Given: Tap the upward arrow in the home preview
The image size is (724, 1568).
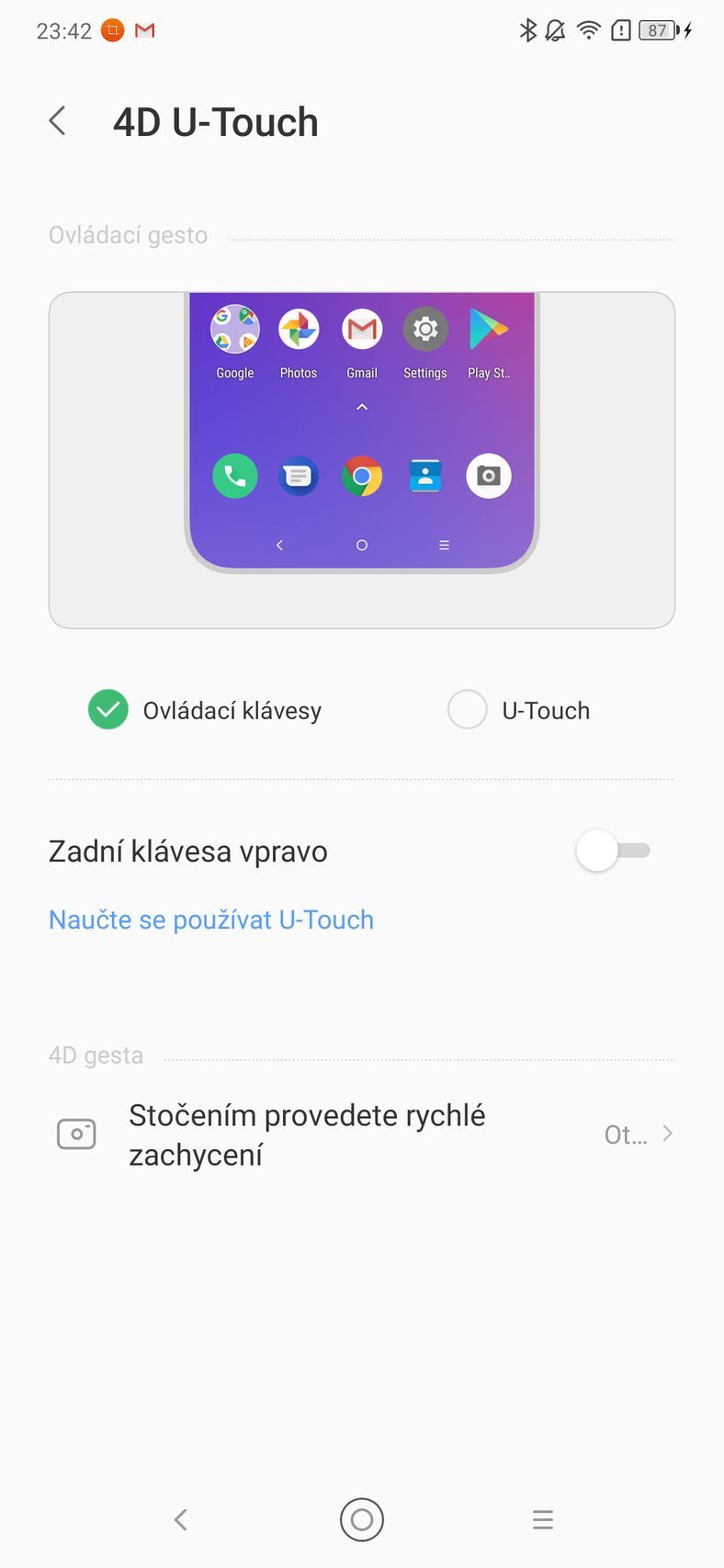Looking at the screenshot, I should [x=361, y=405].
